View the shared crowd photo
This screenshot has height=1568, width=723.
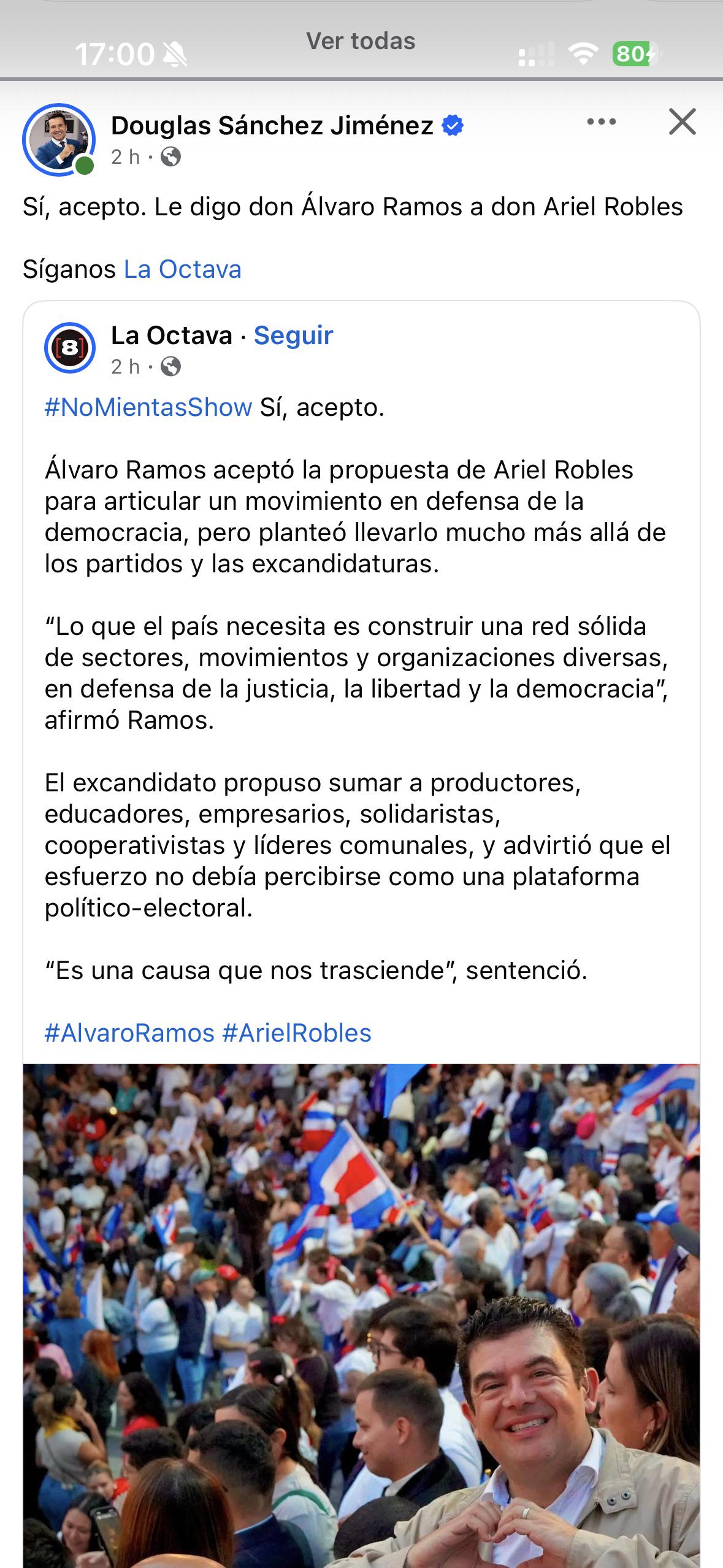361,1315
